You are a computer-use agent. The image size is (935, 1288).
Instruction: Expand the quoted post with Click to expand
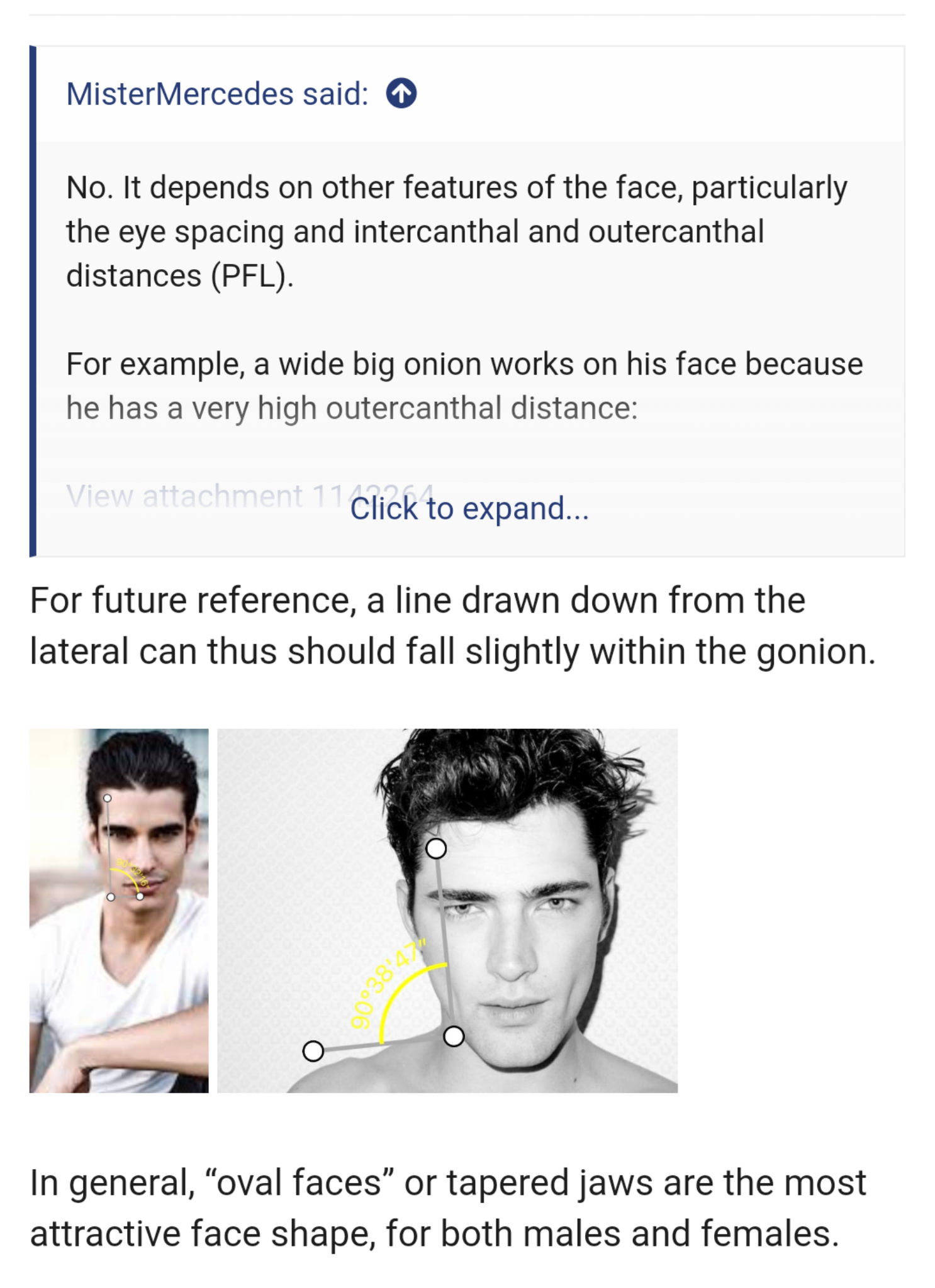(x=469, y=508)
